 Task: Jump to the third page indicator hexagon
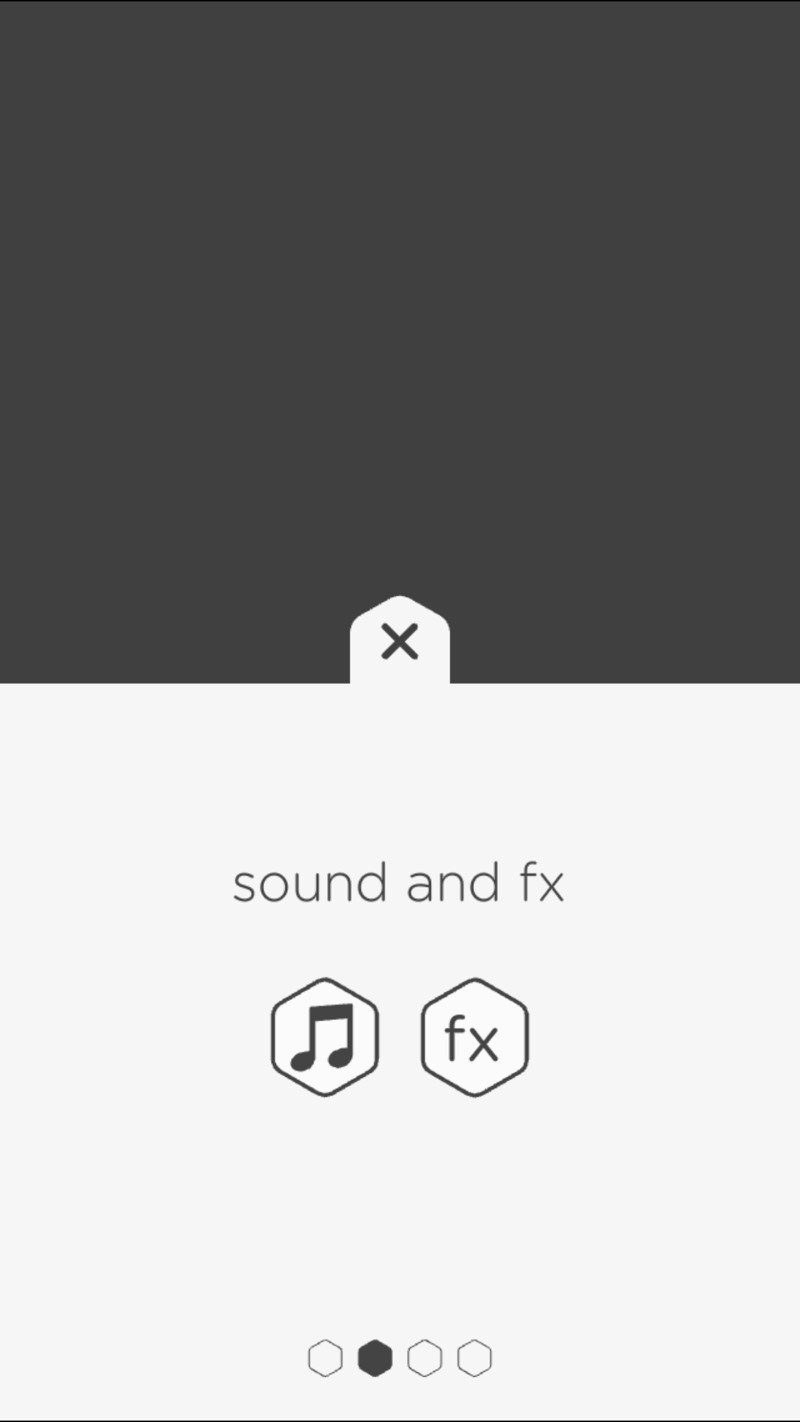click(x=425, y=1358)
